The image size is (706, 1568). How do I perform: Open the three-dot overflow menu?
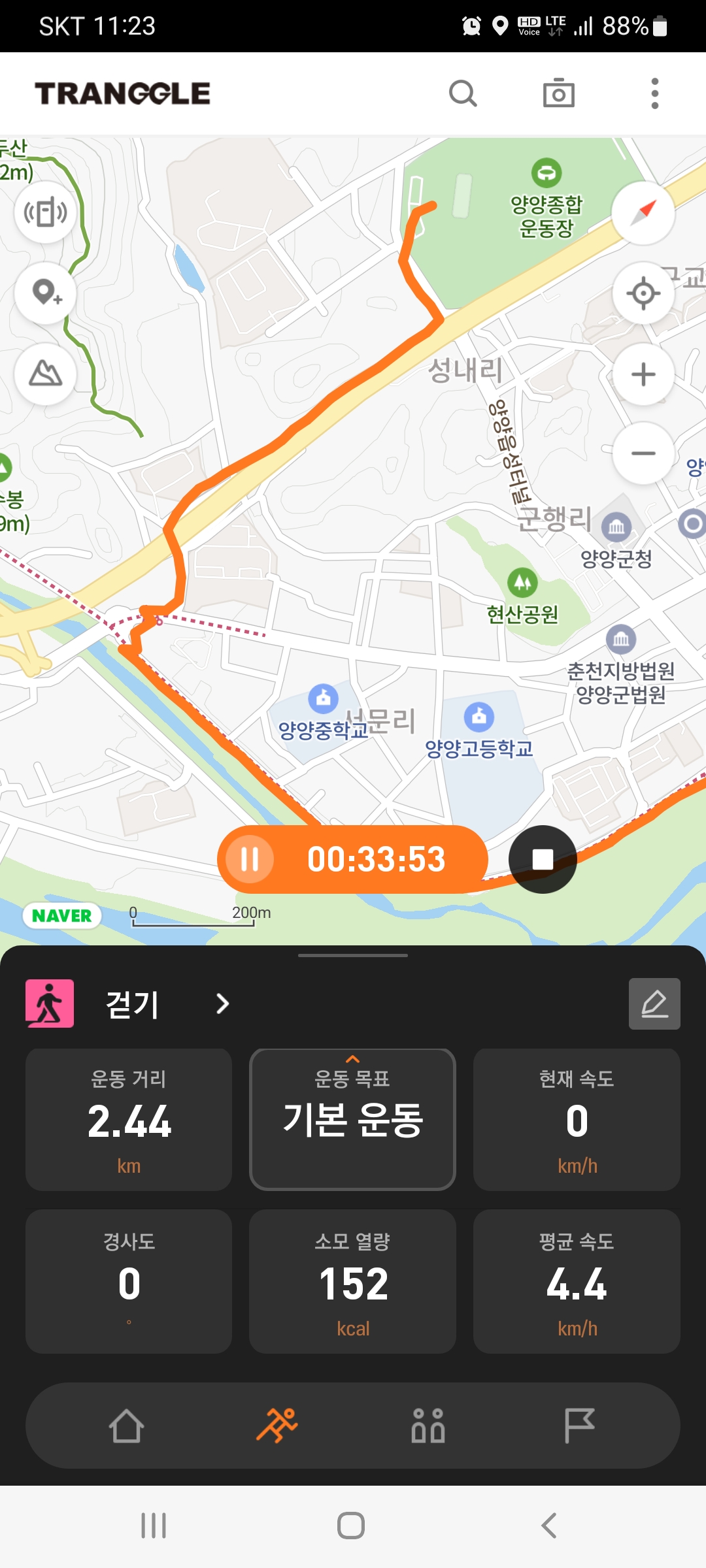click(x=654, y=93)
